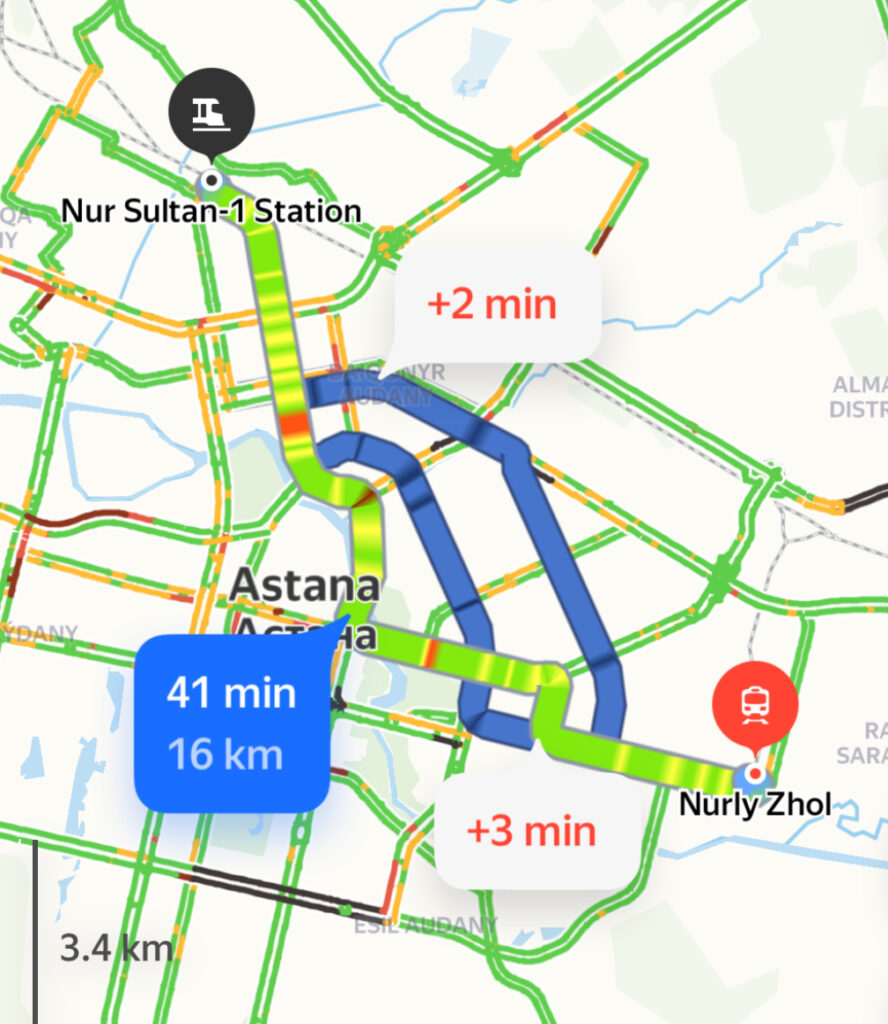Select the +3 min alternative route
Image resolution: width=888 pixels, height=1024 pixels.
coord(536,830)
